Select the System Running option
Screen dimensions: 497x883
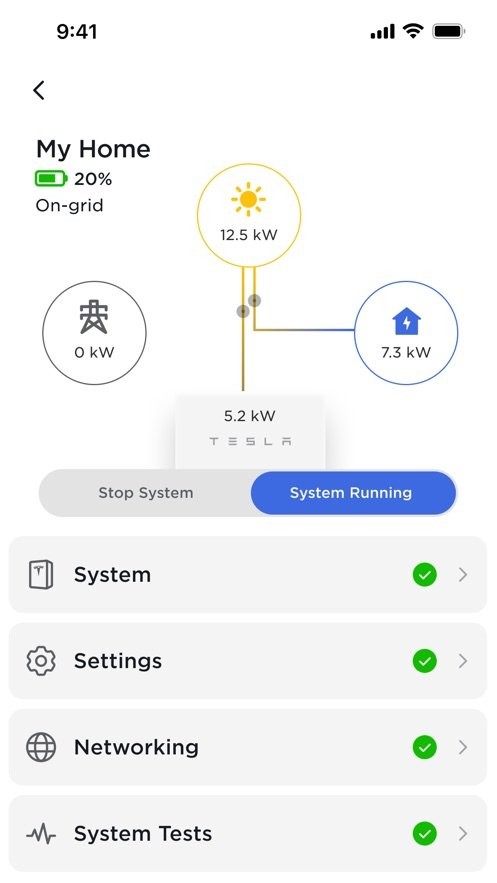[353, 493]
